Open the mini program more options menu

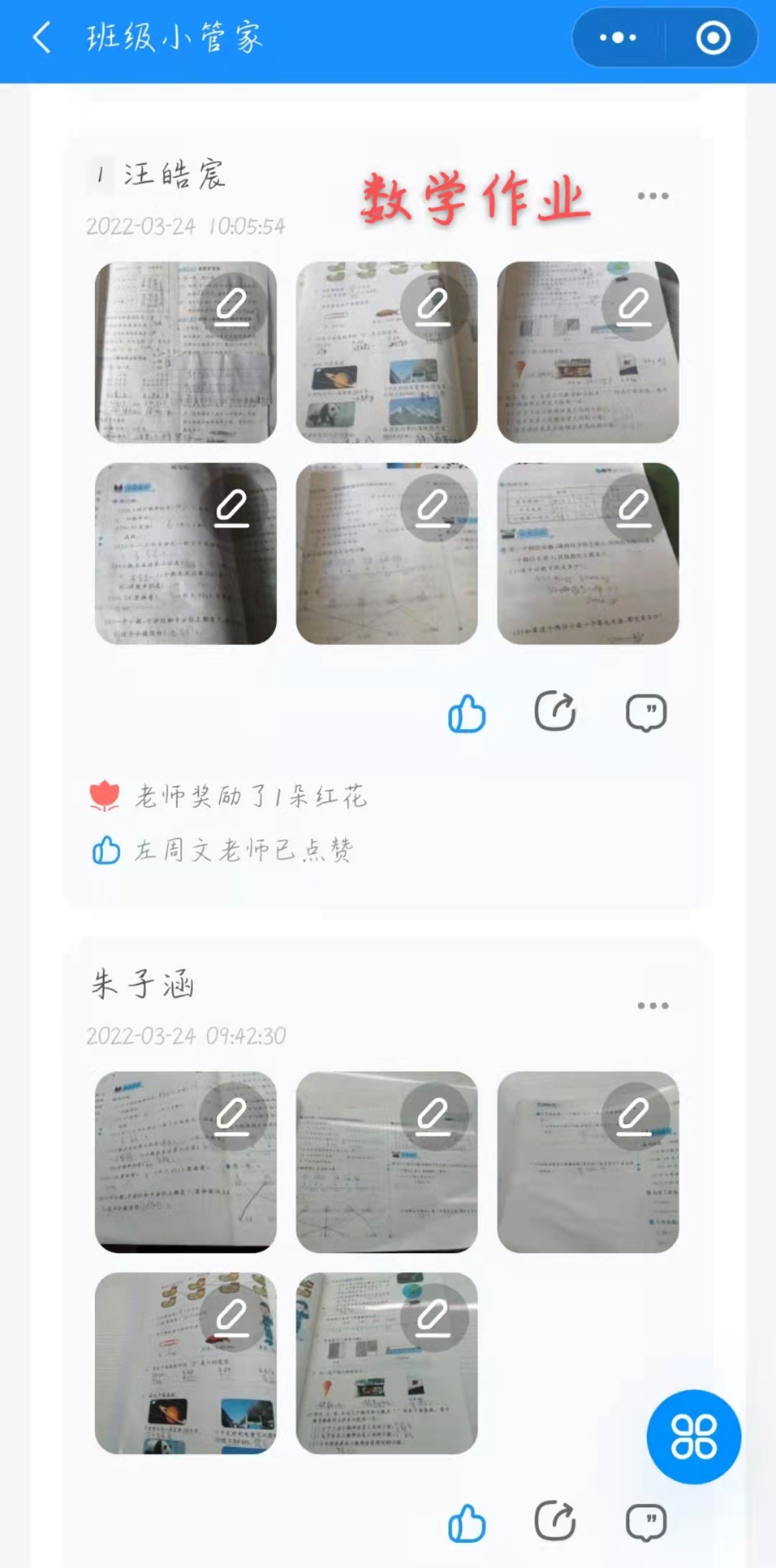618,37
